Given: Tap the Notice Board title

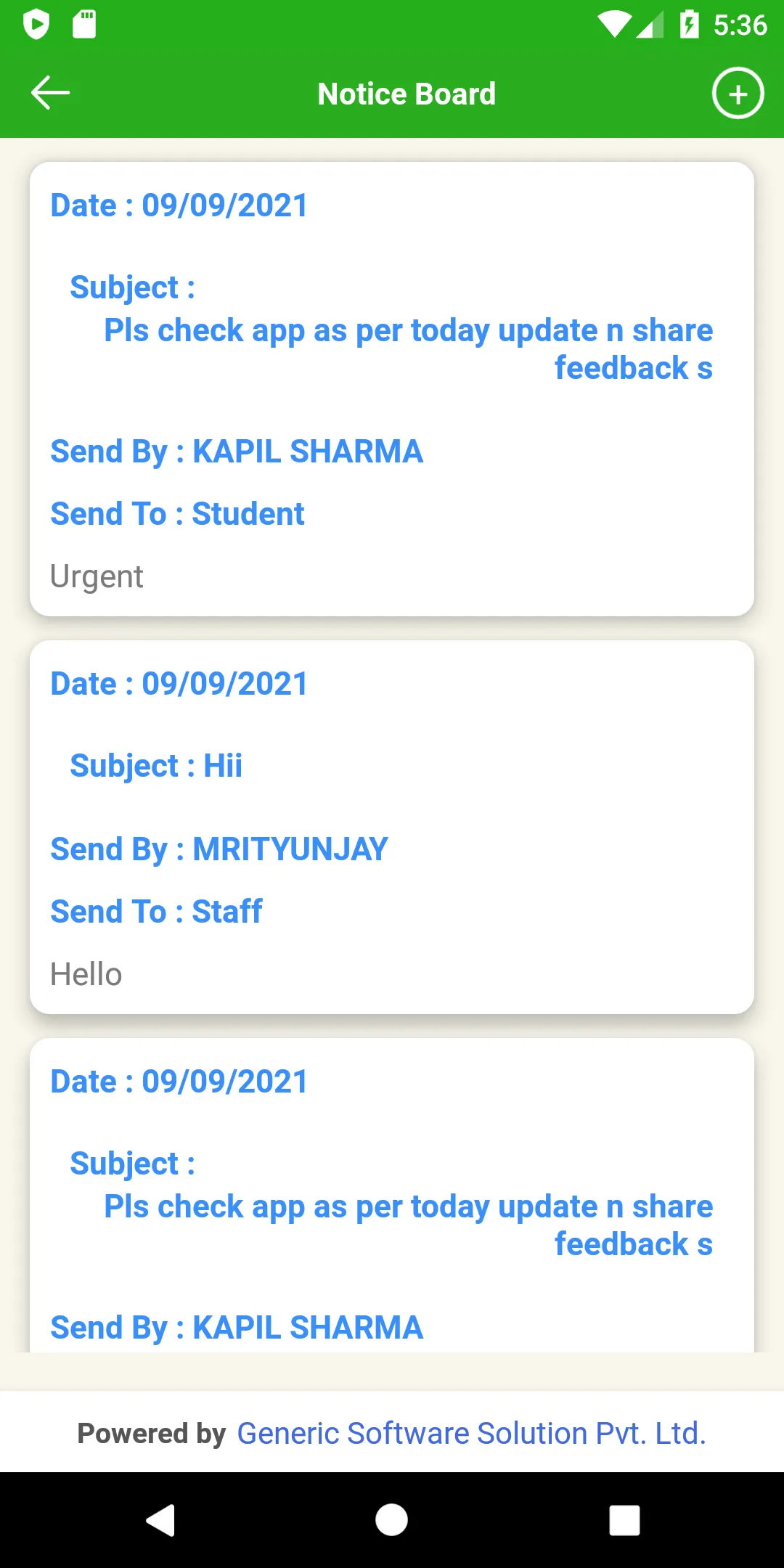Looking at the screenshot, I should point(406,93).
